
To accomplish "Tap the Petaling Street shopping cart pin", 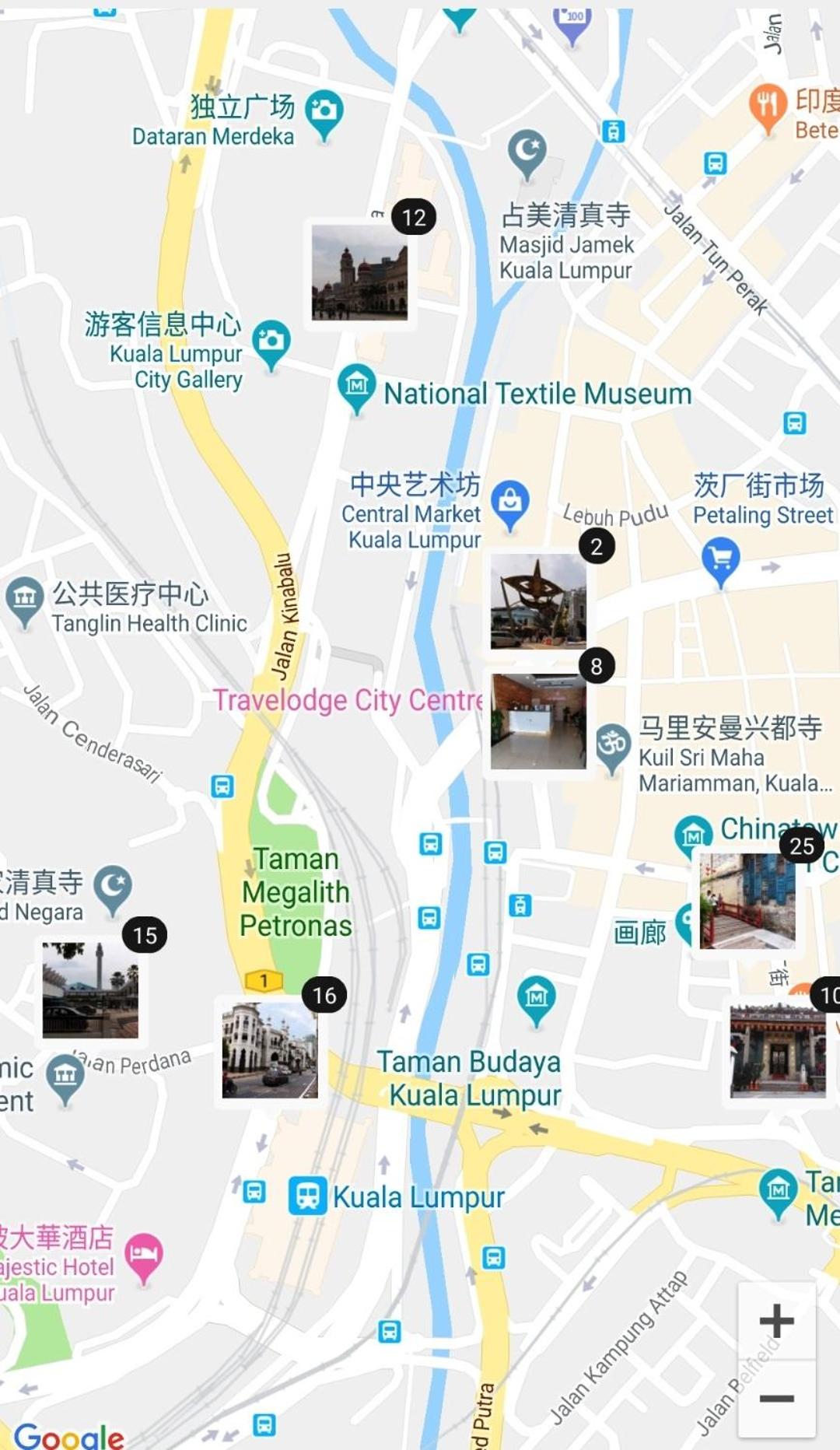I will coord(720,558).
